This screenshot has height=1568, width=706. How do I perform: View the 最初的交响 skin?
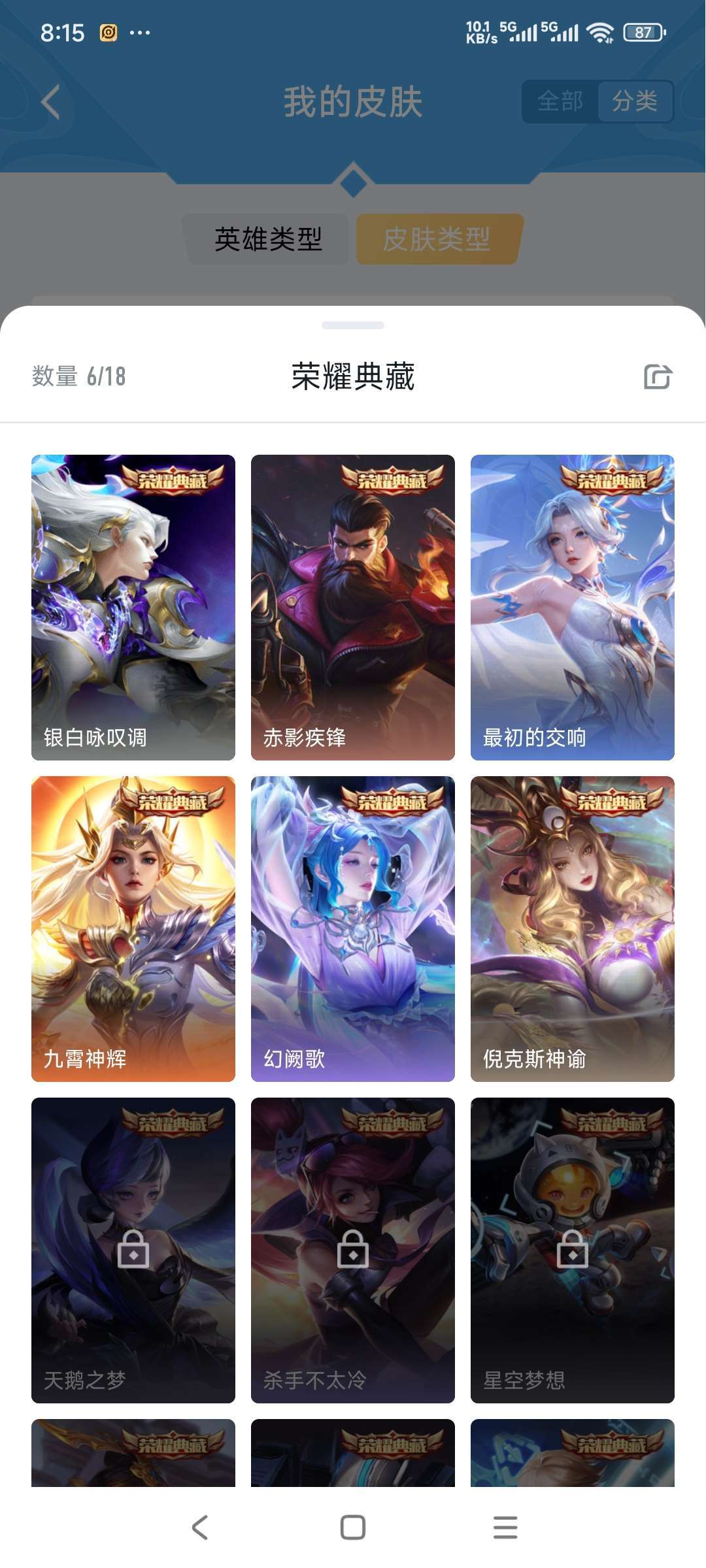point(573,608)
